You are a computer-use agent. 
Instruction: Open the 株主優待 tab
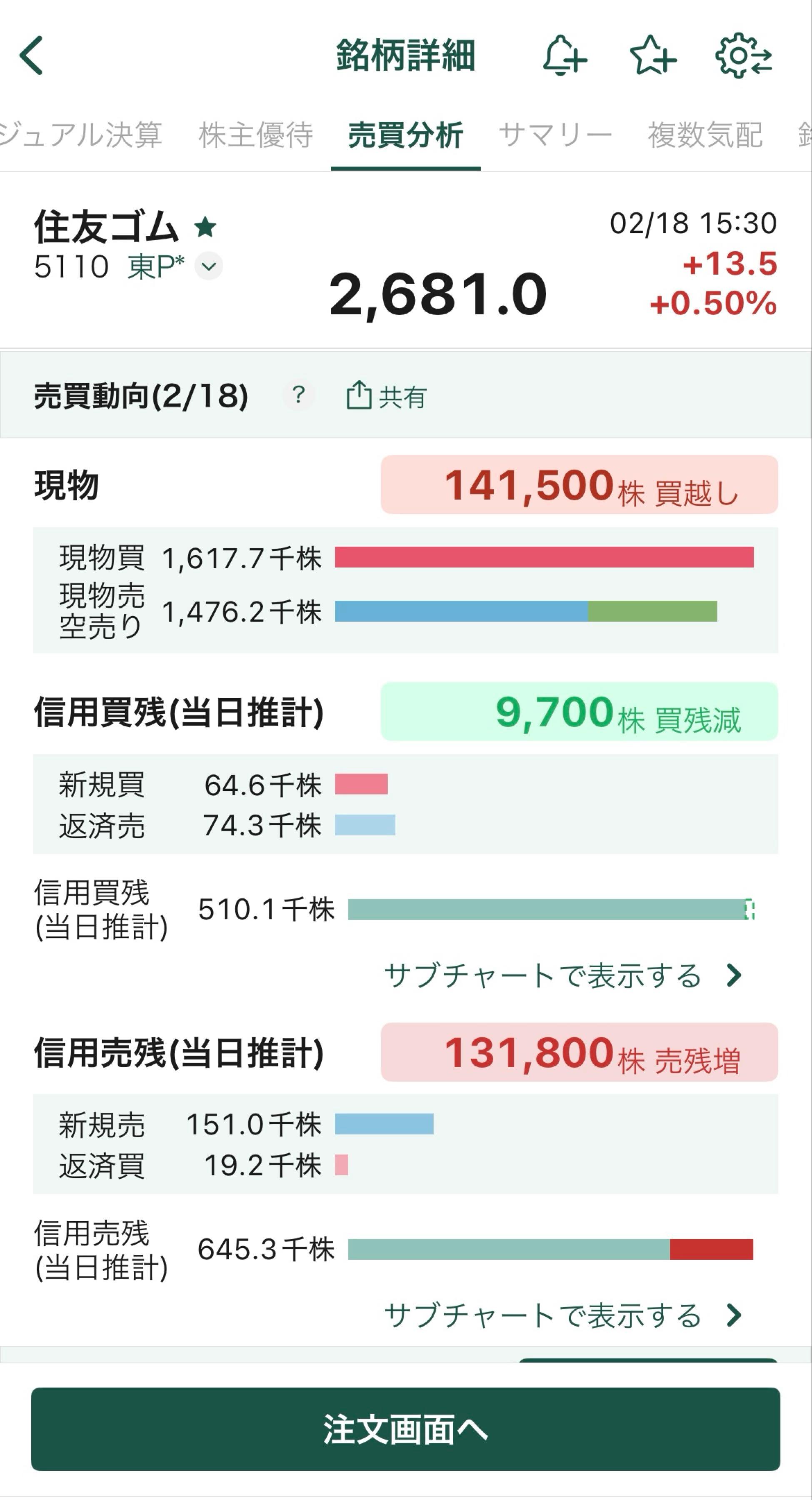pos(256,133)
